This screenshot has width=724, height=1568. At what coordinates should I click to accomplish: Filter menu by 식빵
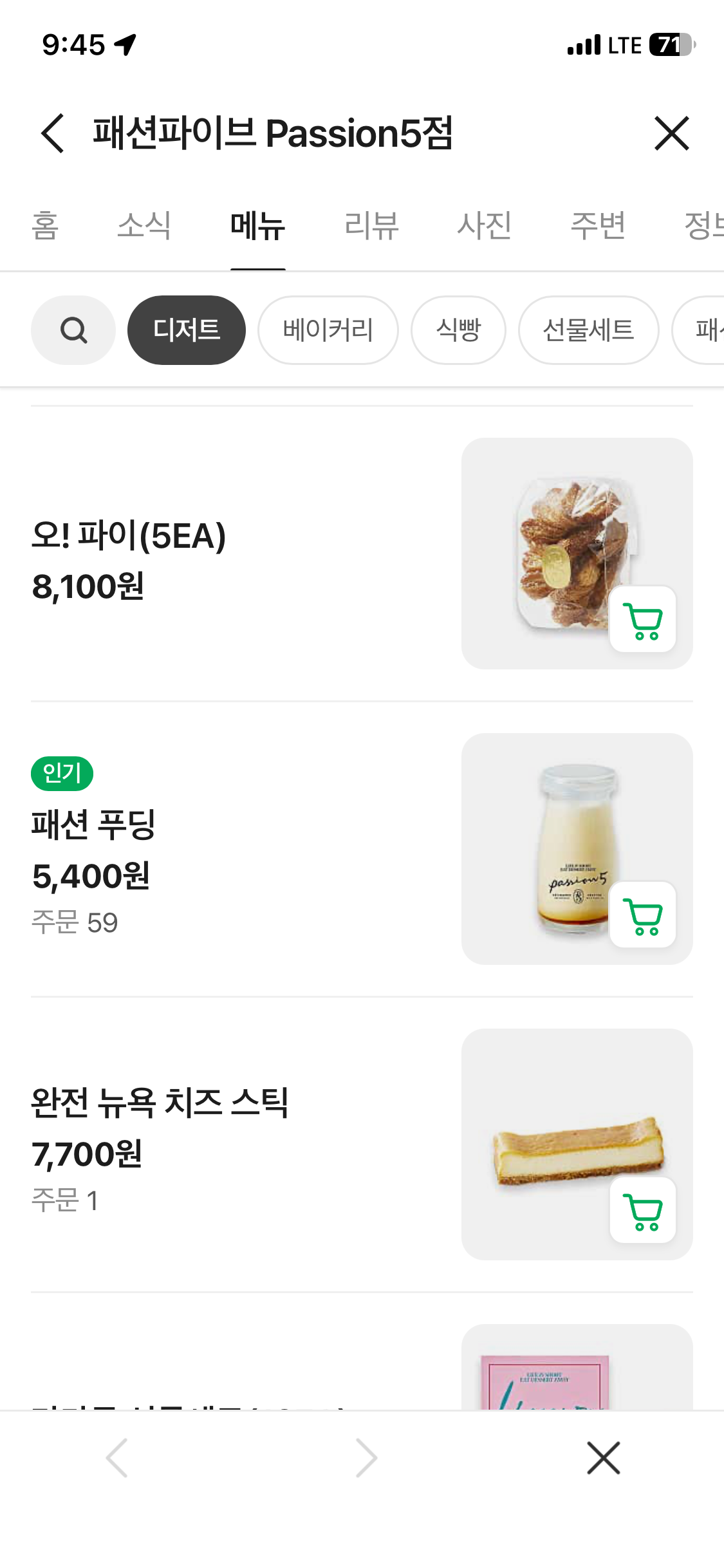click(458, 330)
